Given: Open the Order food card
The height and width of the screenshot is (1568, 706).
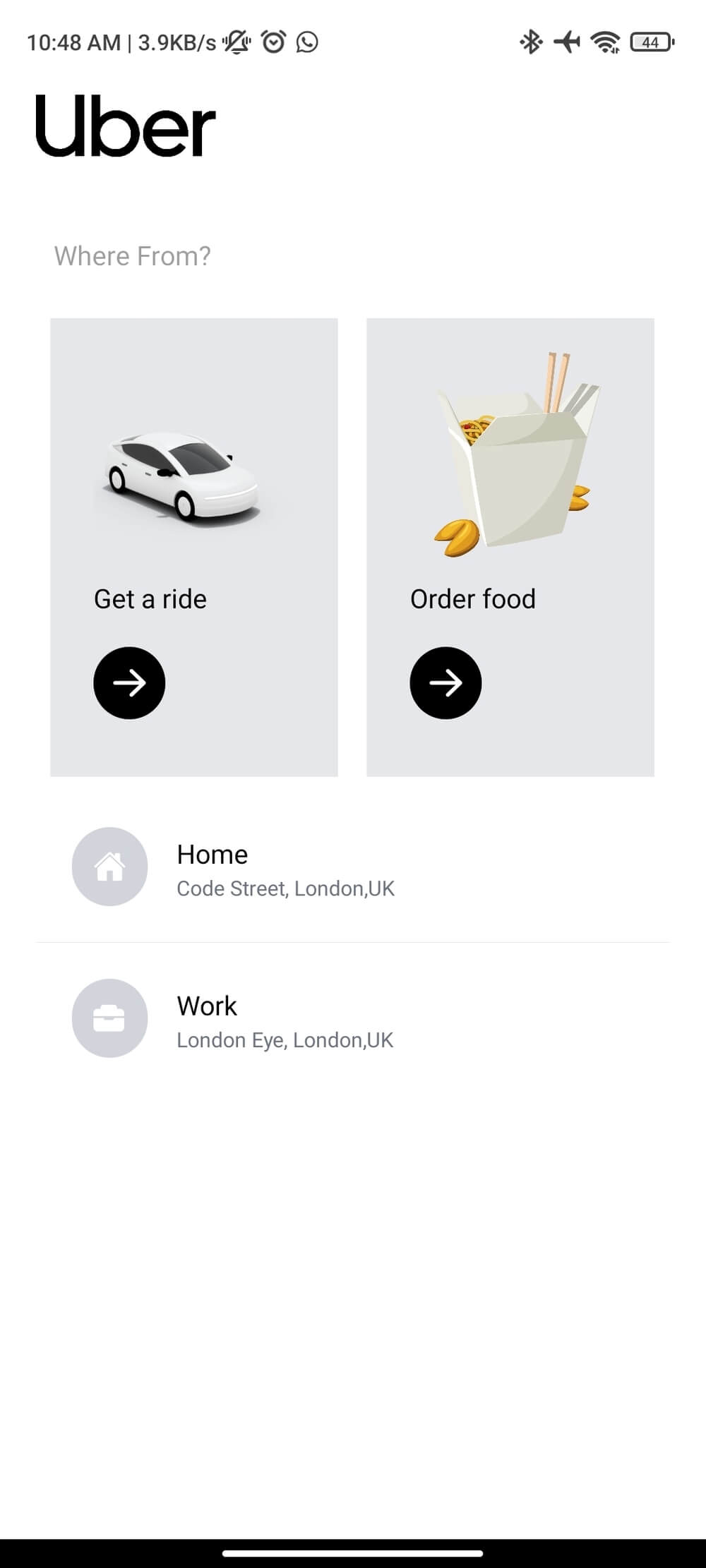Looking at the screenshot, I should [510, 547].
